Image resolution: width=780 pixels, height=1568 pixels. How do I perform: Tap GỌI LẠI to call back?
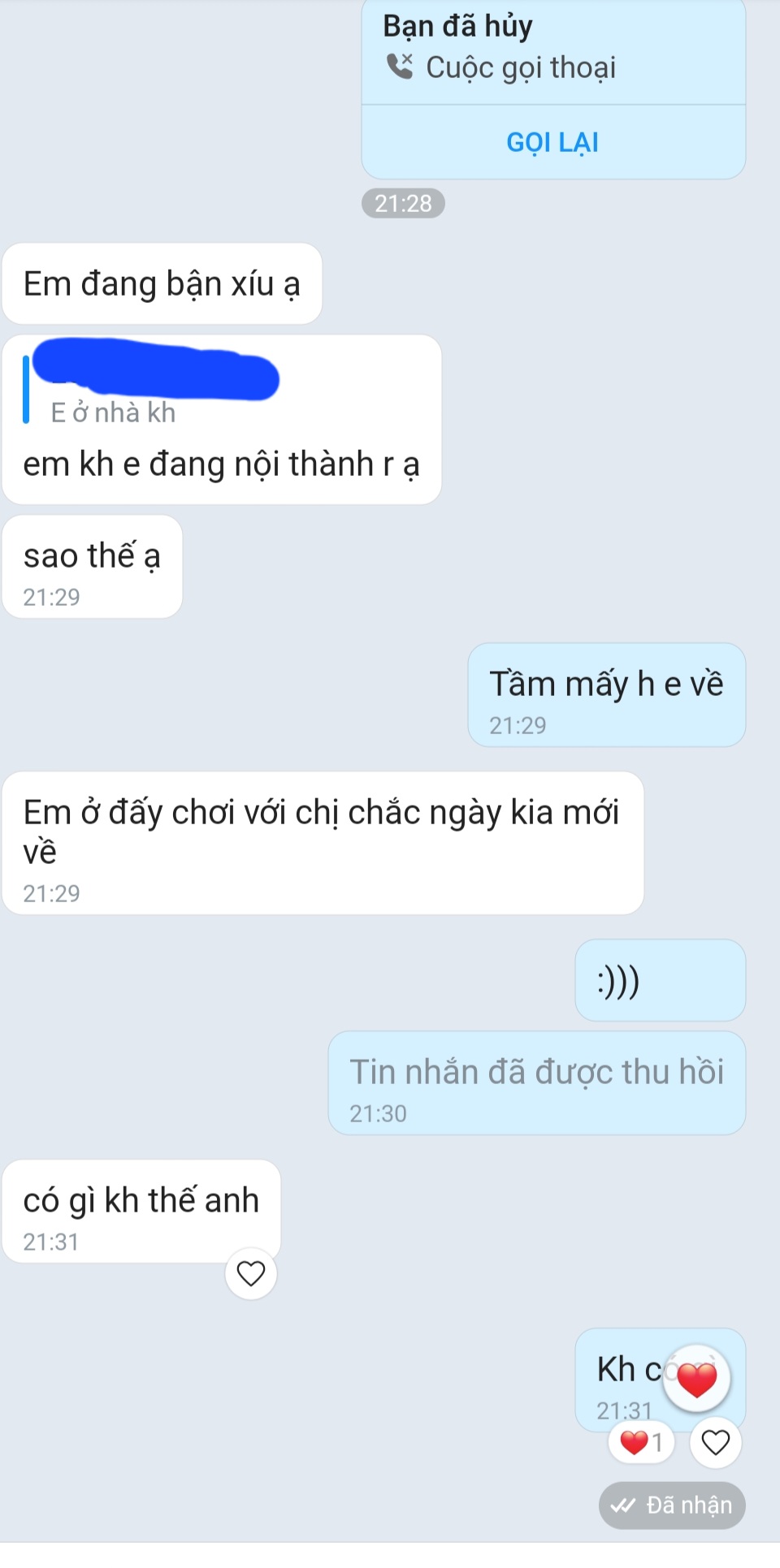pos(552,142)
